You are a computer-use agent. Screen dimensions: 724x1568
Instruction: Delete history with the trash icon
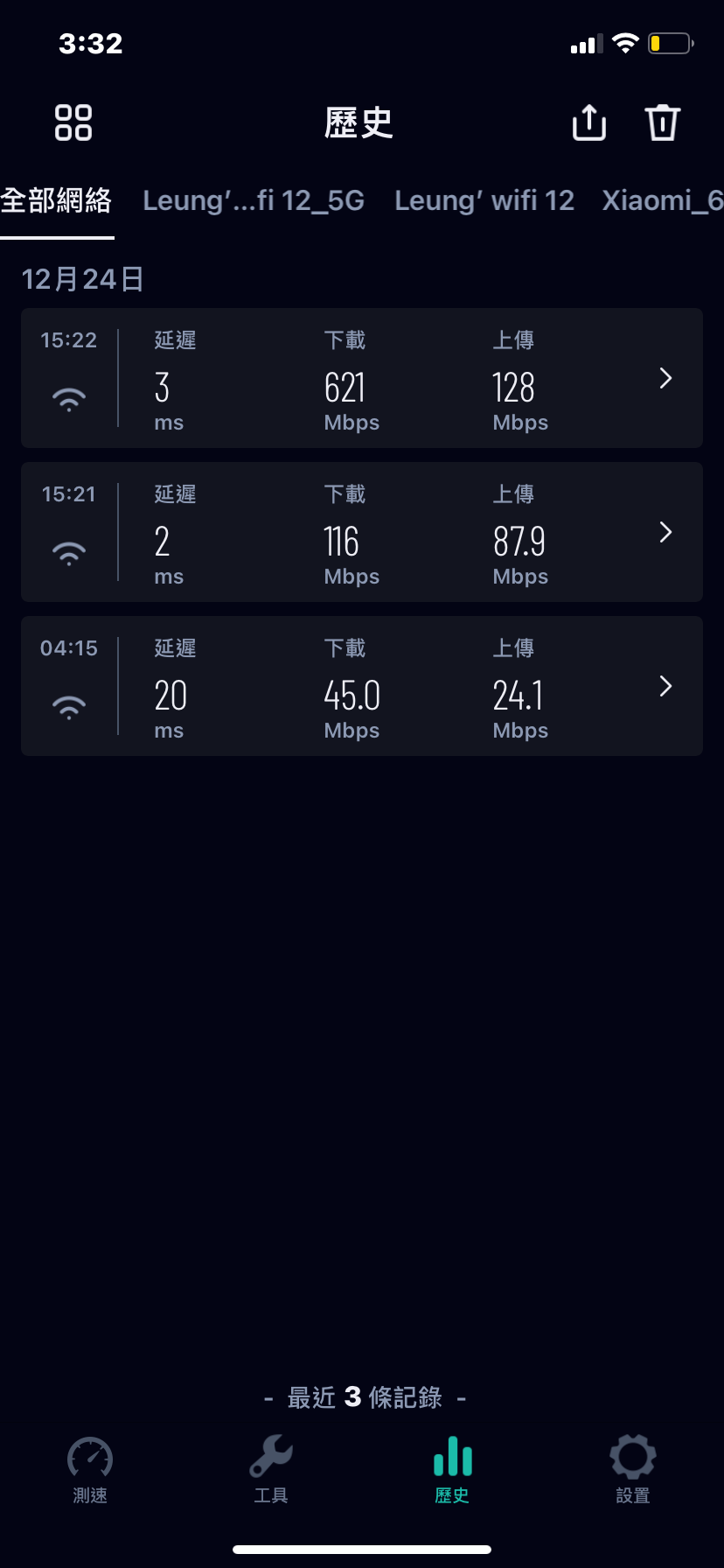662,122
